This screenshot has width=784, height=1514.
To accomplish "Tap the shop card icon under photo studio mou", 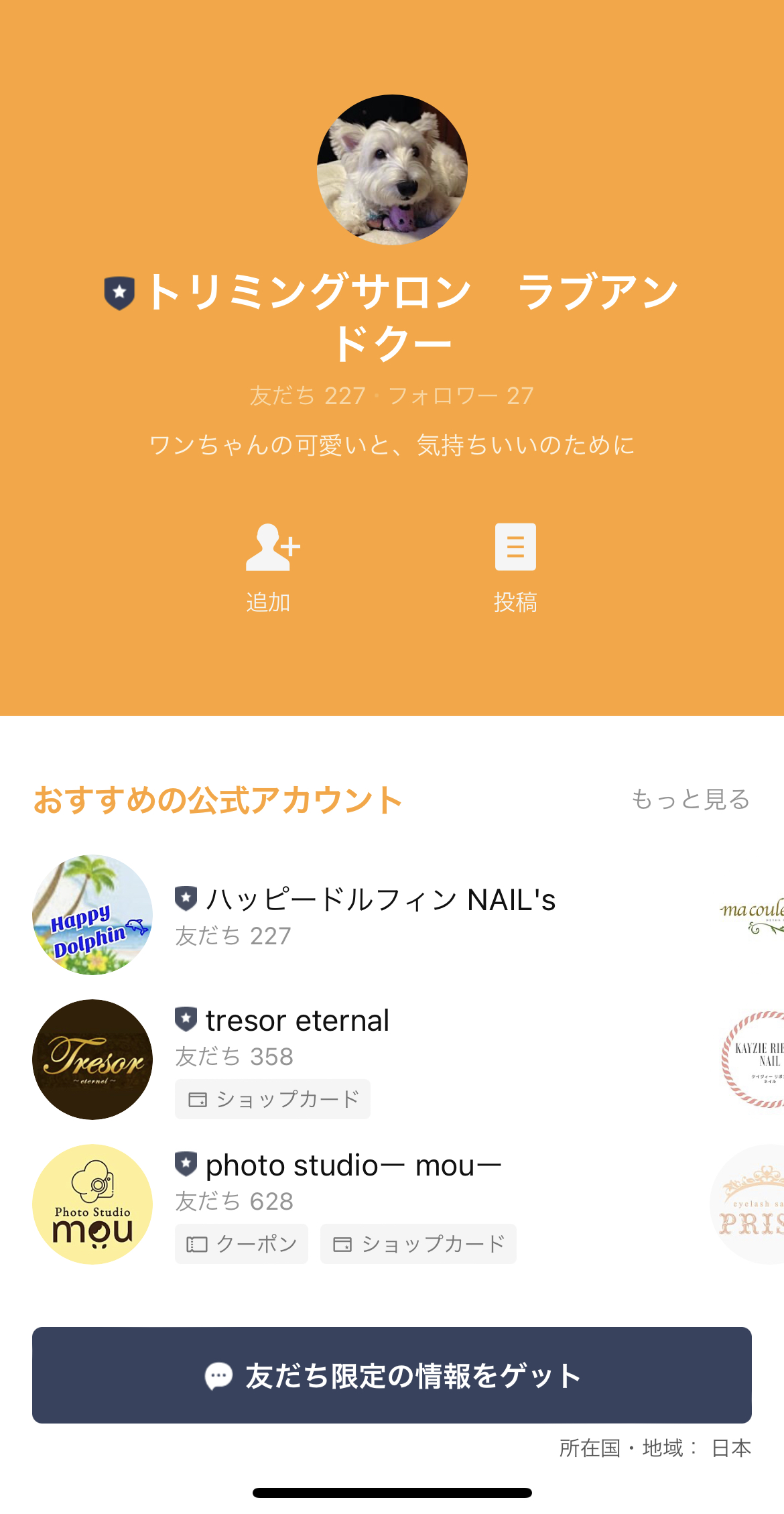I will click(x=344, y=1244).
